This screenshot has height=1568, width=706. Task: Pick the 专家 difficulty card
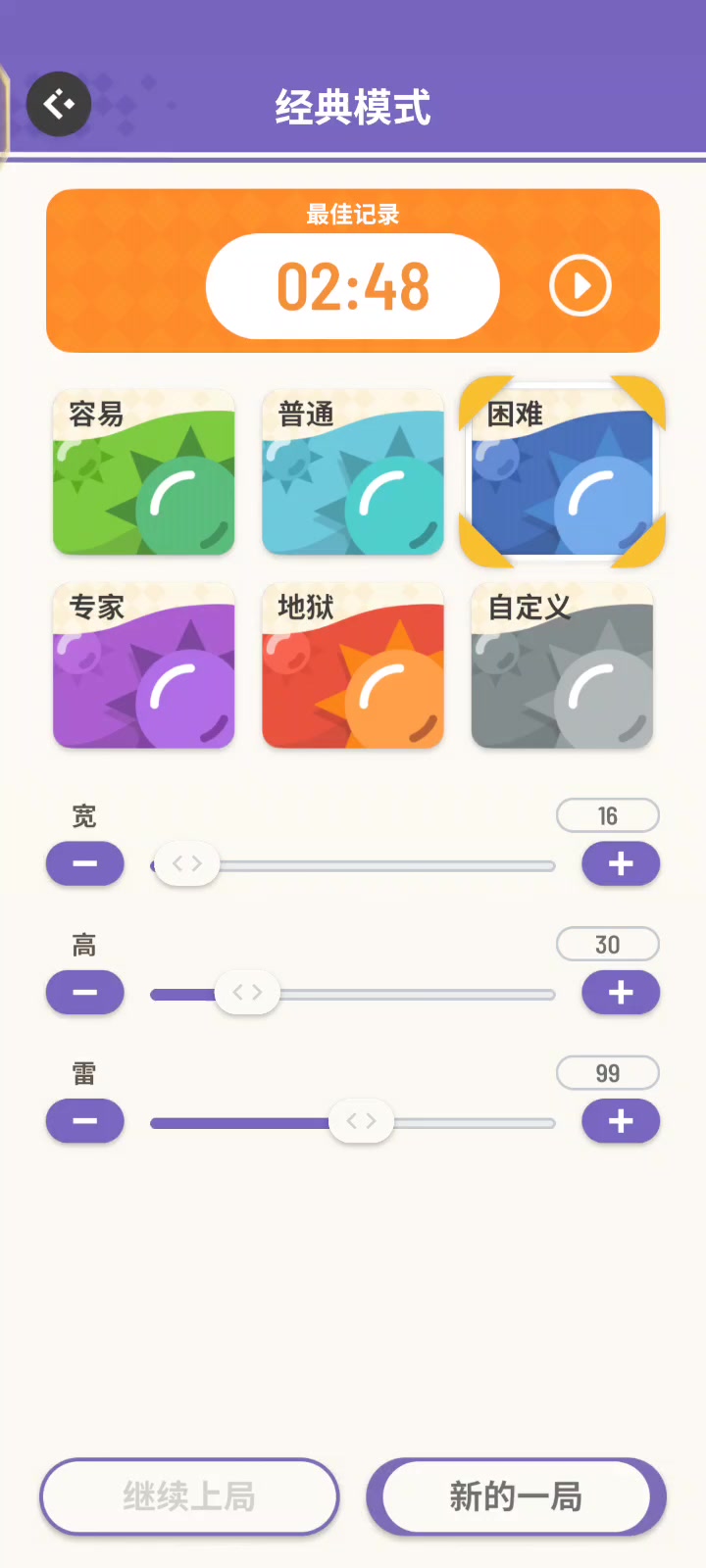coord(144,666)
